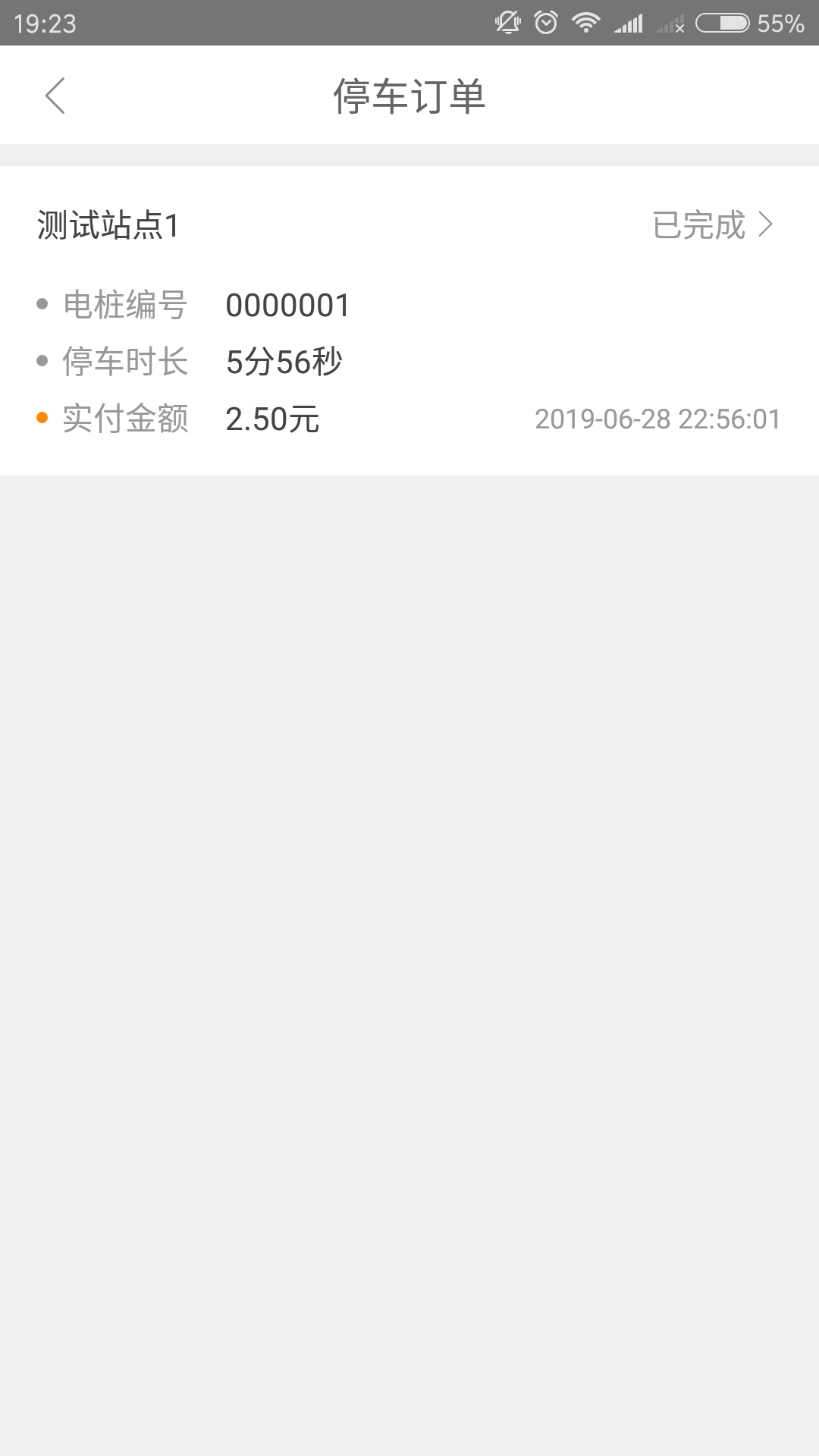Tap the 已完成 status chevron

766,224
